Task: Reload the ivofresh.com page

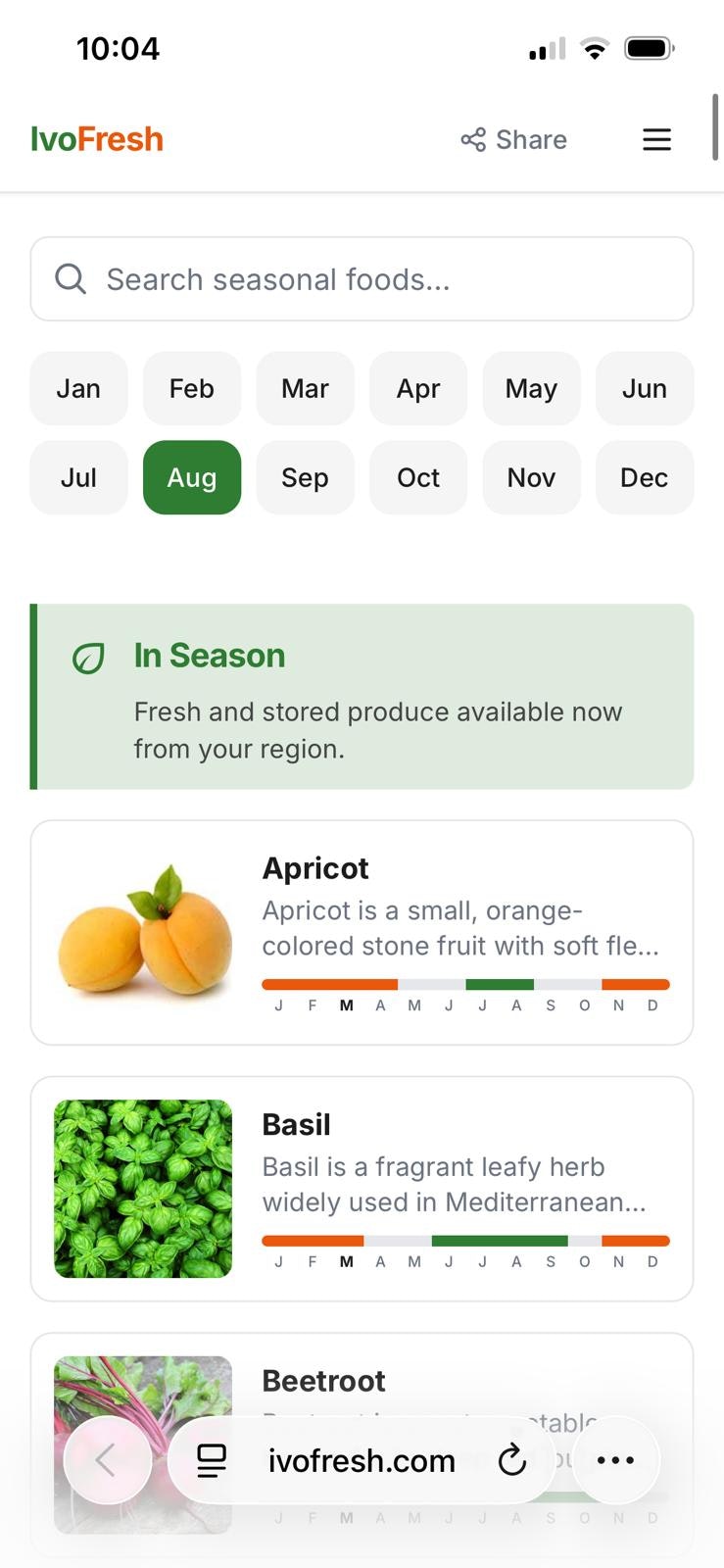Action: 512,1460
